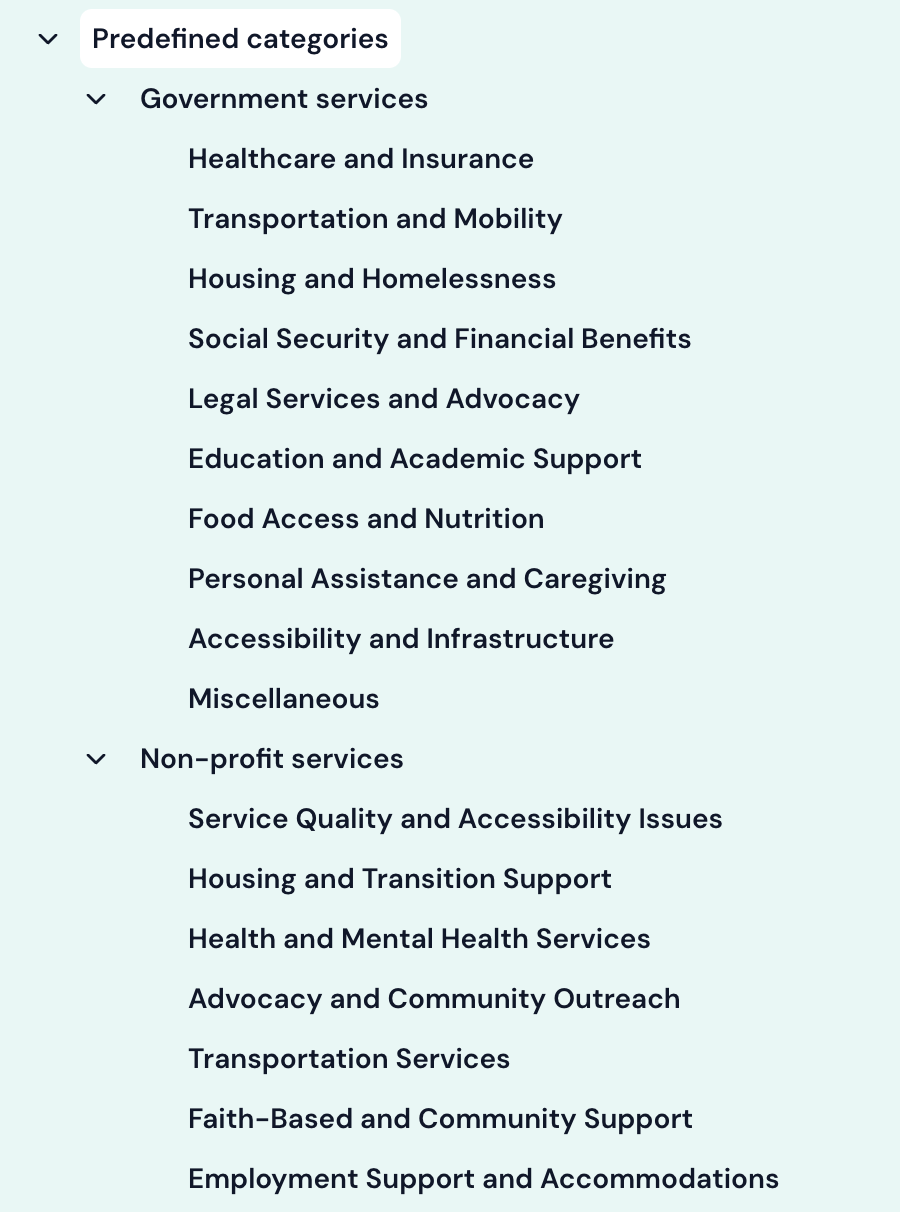Choose Social Security and Financial Benefits

pyautogui.click(x=440, y=339)
